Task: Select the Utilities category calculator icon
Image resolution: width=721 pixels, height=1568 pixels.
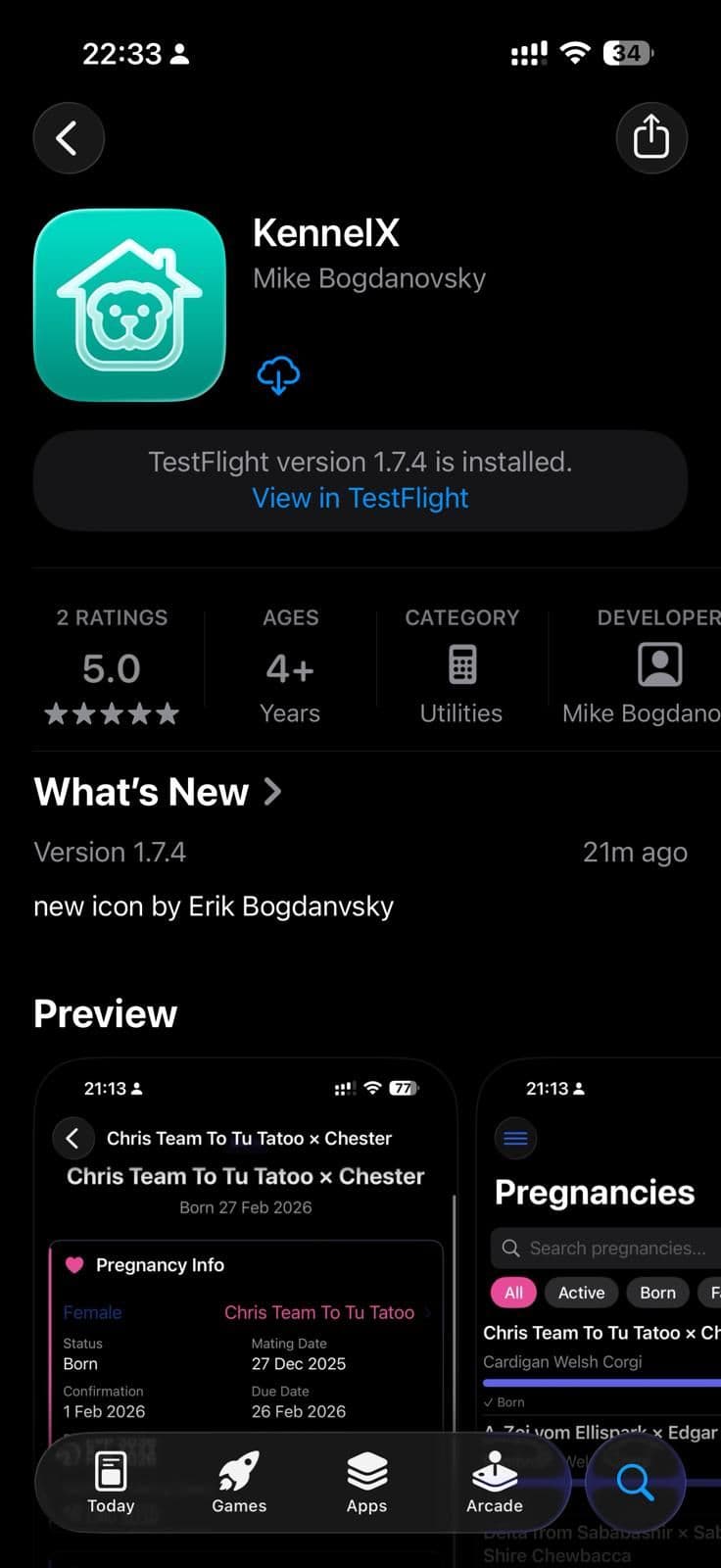Action: pyautogui.click(x=460, y=663)
